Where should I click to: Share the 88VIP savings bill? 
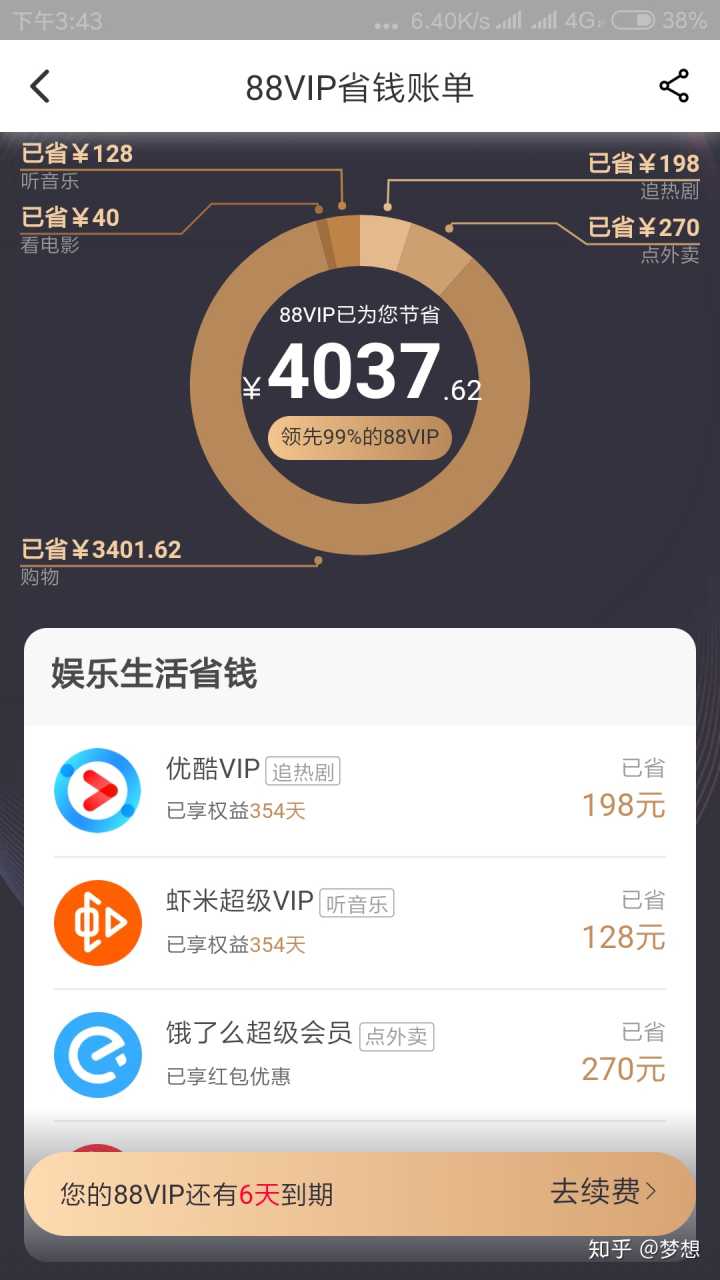point(674,87)
